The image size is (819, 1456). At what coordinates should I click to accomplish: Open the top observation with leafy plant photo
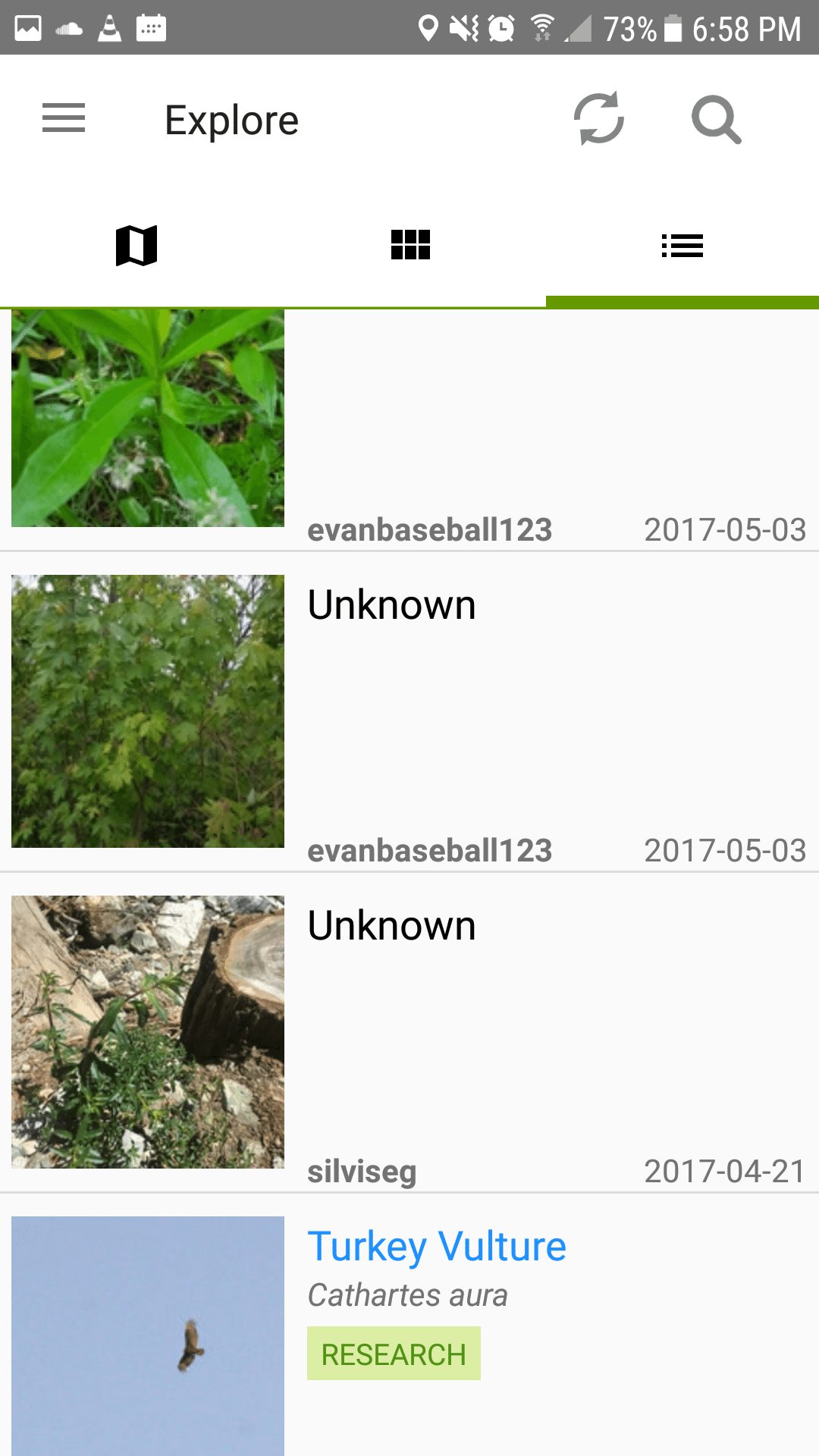point(409,429)
